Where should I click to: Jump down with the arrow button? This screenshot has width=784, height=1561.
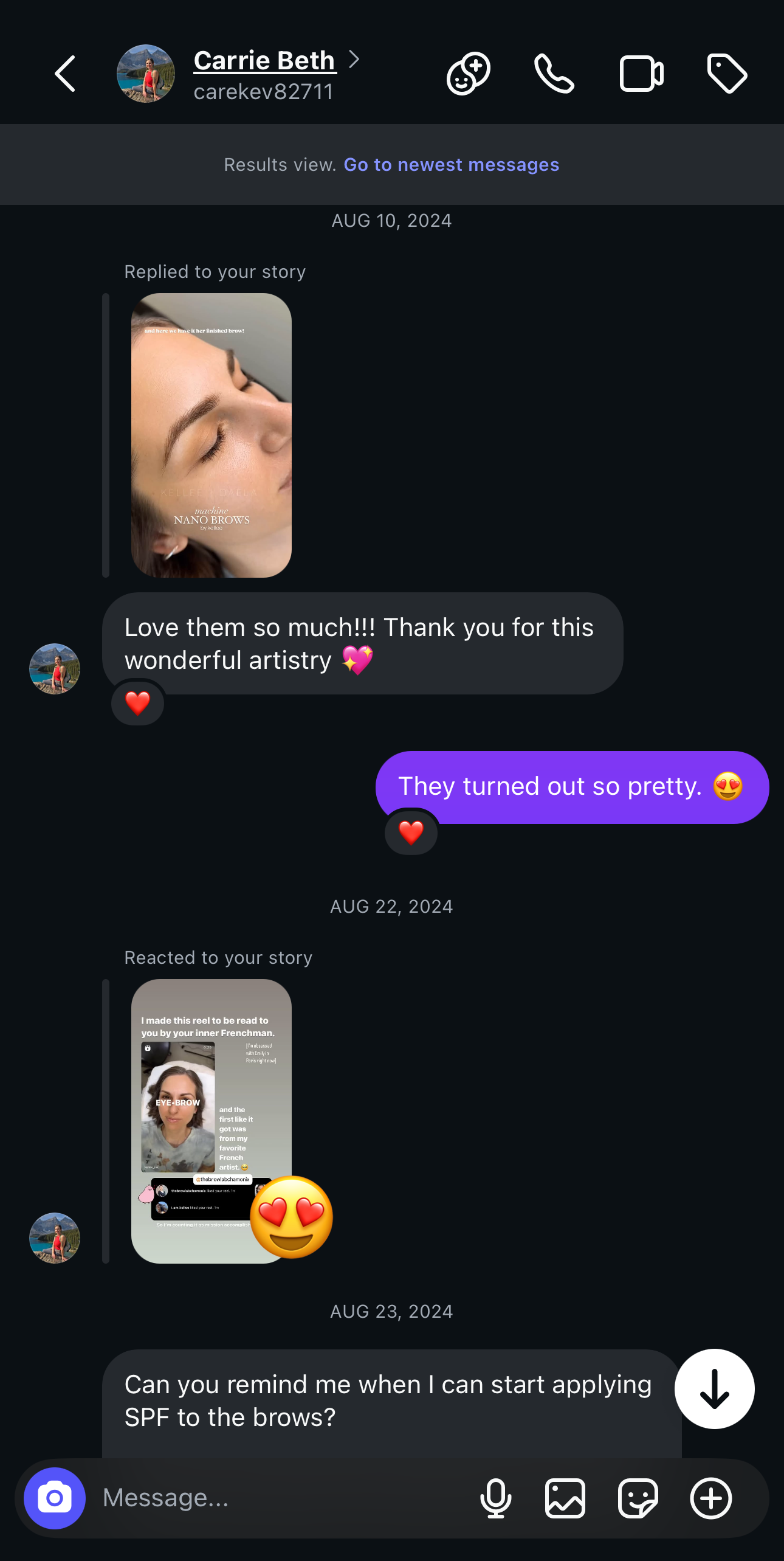714,1389
